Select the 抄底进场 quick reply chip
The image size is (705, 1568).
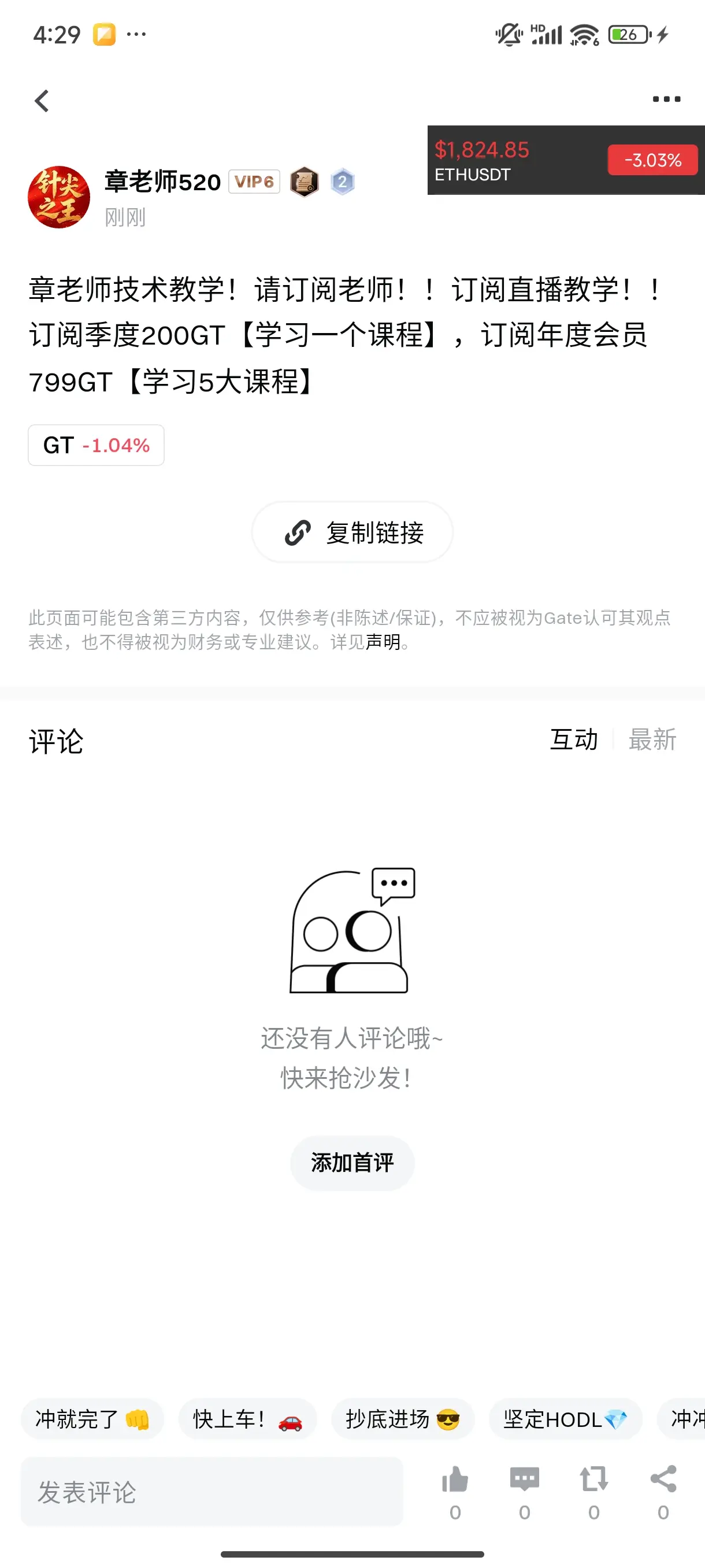point(402,1419)
